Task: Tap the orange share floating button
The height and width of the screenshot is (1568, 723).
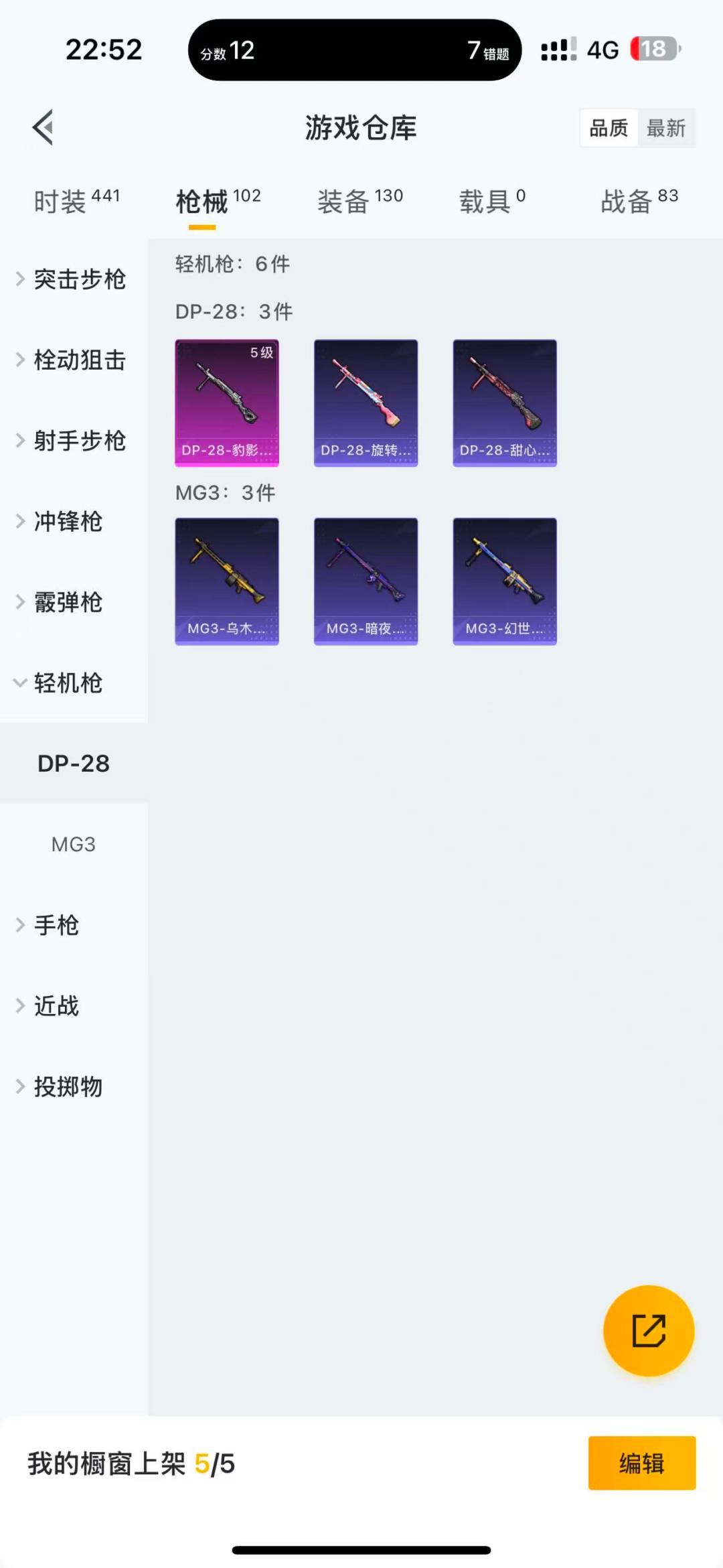Action: 649,1330
